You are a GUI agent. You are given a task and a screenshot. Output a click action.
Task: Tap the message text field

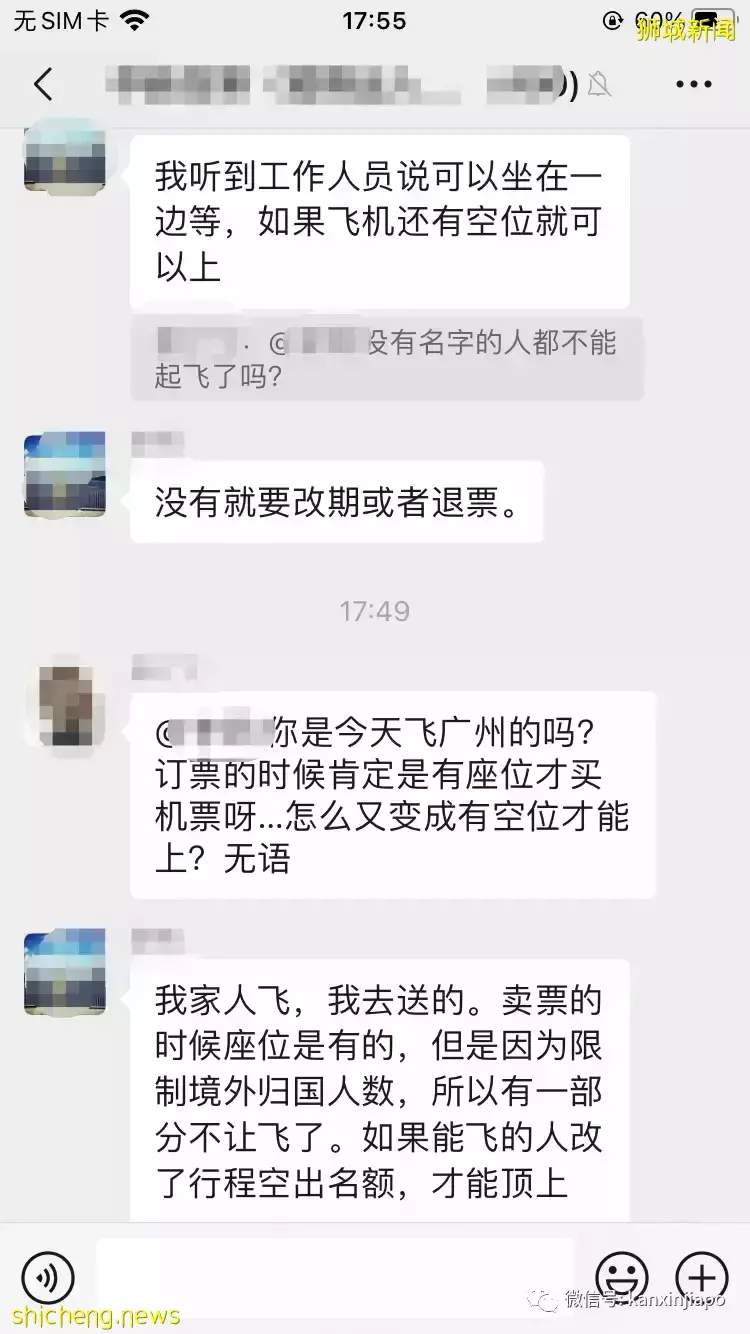pyautogui.click(x=335, y=1277)
